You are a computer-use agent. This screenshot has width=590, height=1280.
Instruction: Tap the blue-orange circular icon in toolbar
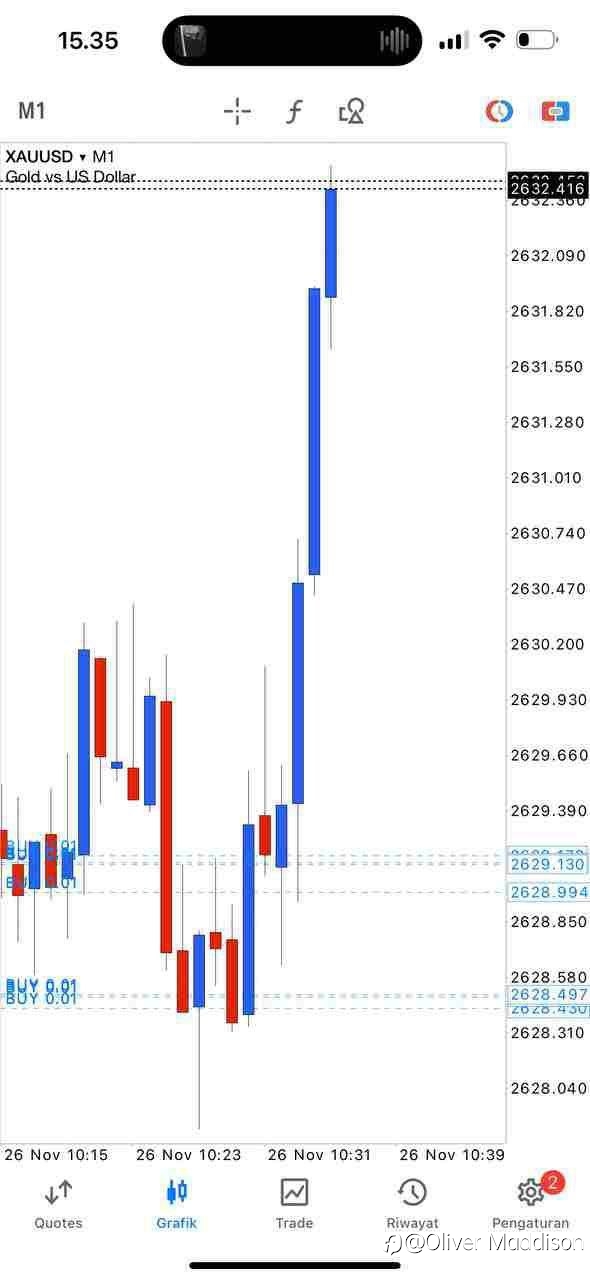(x=499, y=111)
